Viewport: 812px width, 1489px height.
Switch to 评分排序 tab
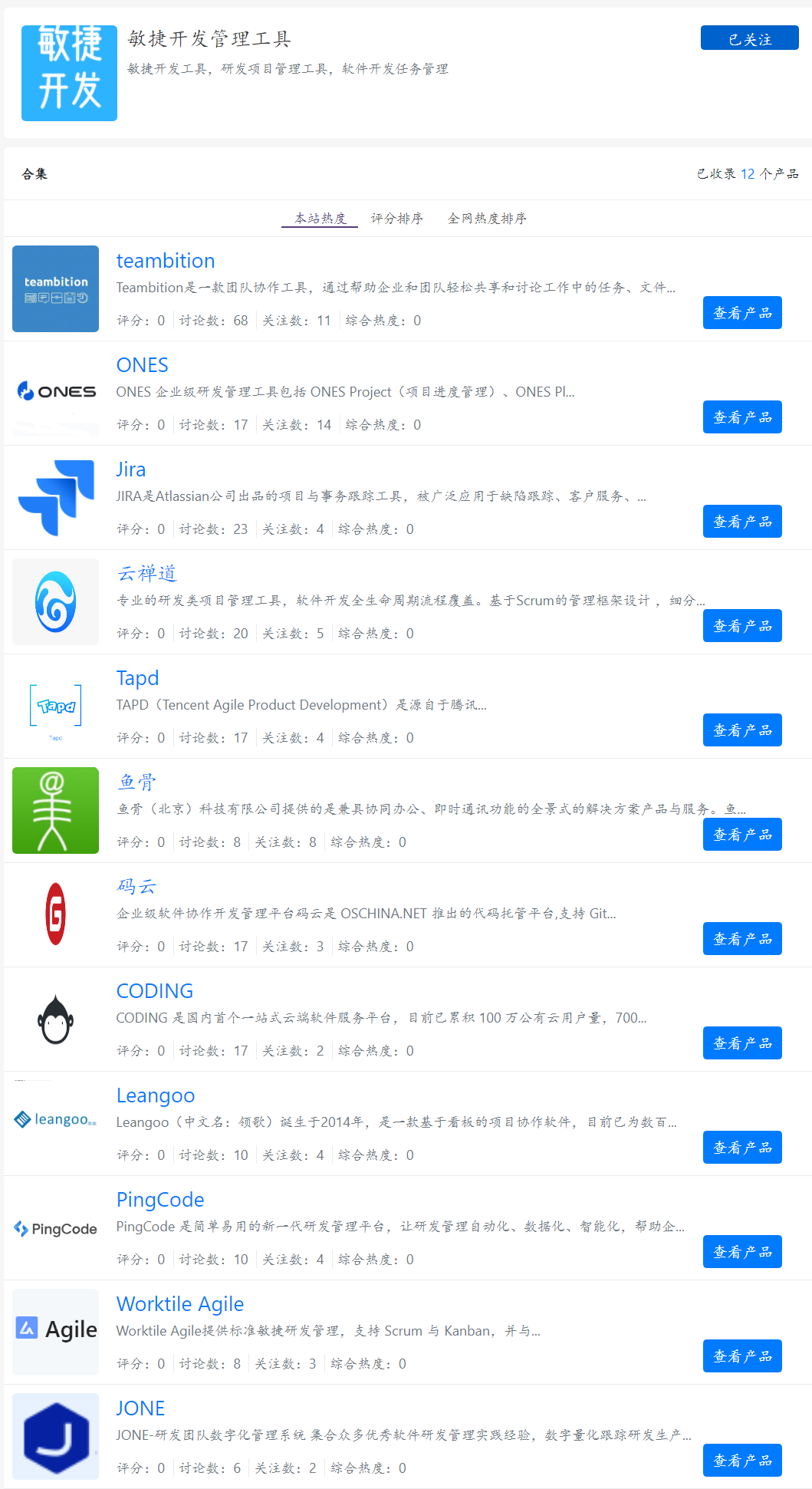click(x=396, y=219)
